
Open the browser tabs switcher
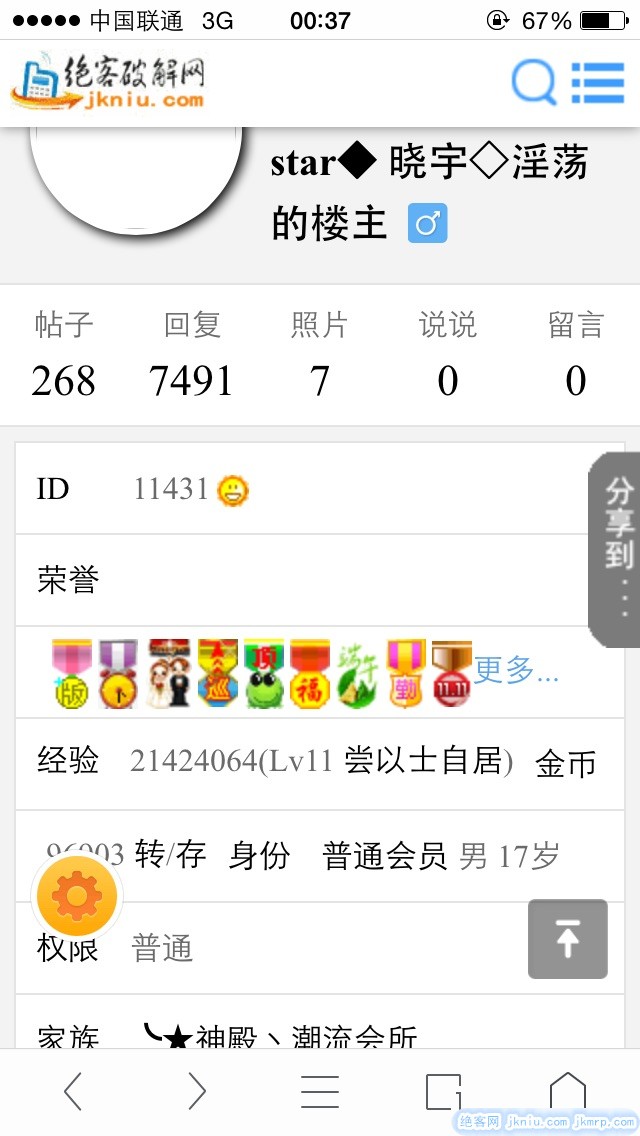pos(443,1091)
